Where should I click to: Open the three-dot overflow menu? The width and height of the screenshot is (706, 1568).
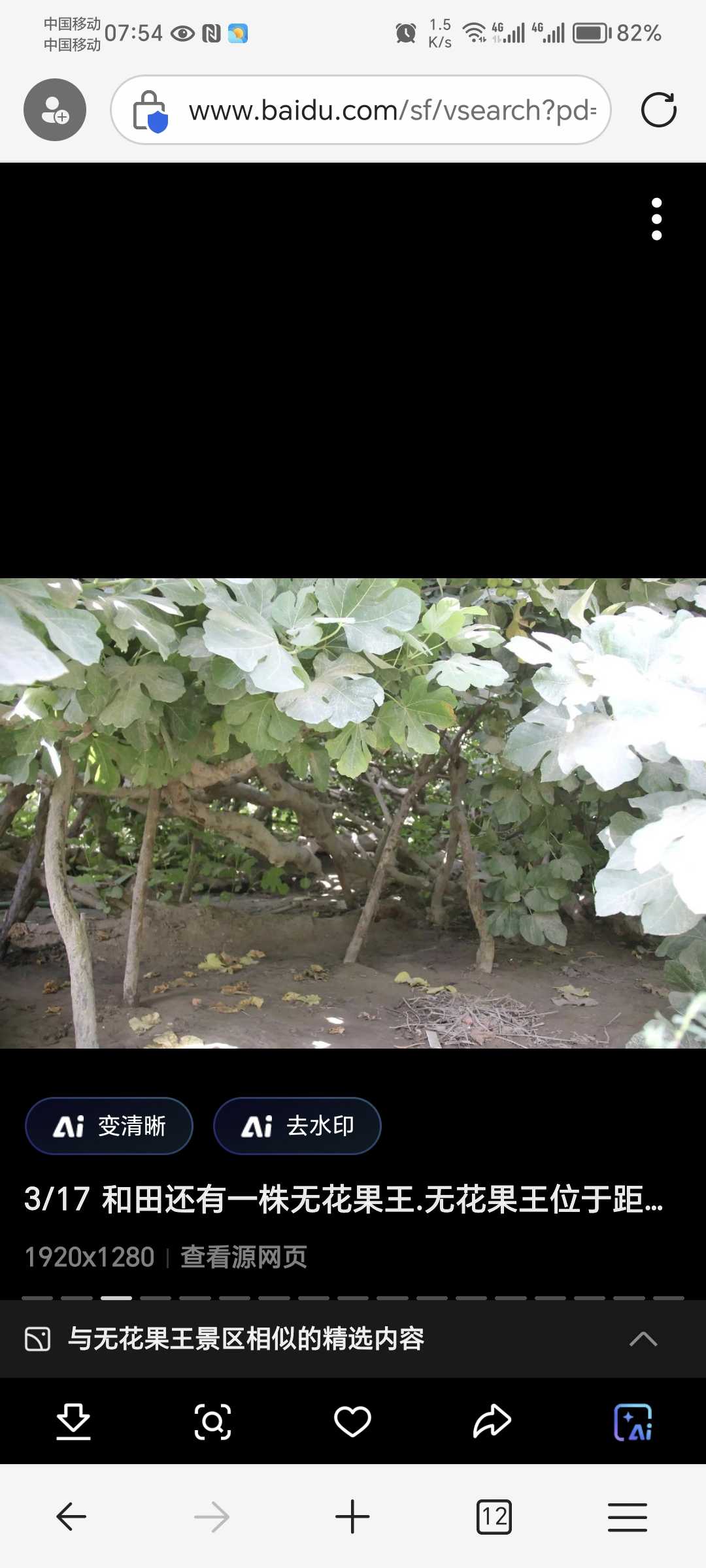click(656, 219)
